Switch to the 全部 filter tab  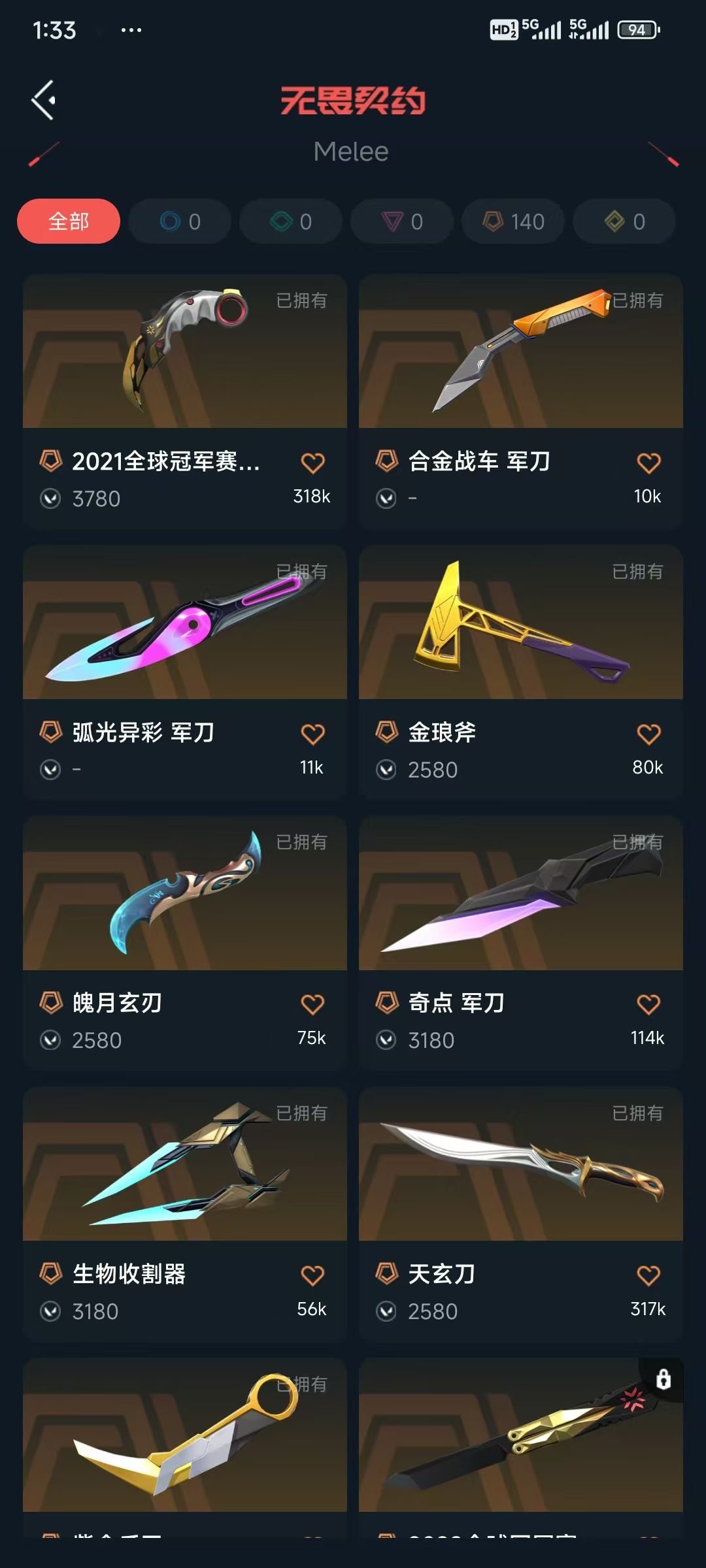coord(67,221)
